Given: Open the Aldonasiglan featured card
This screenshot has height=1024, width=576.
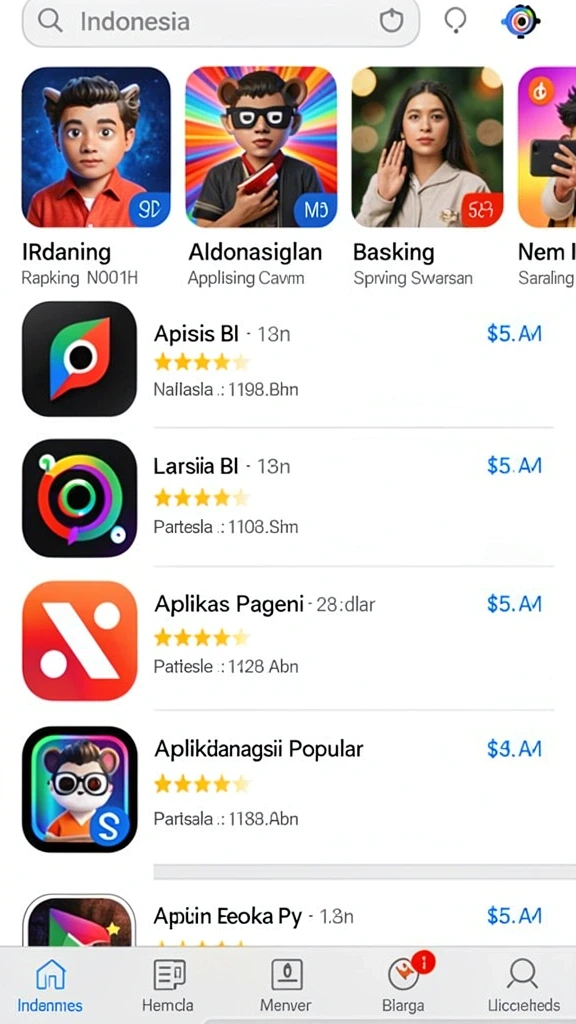Looking at the screenshot, I should tap(261, 176).
